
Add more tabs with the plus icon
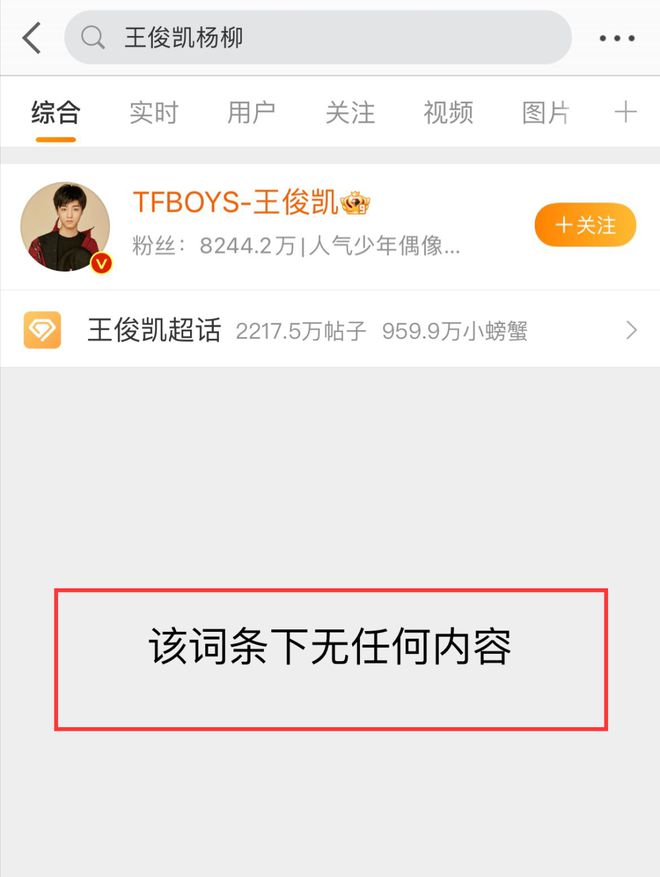point(625,112)
